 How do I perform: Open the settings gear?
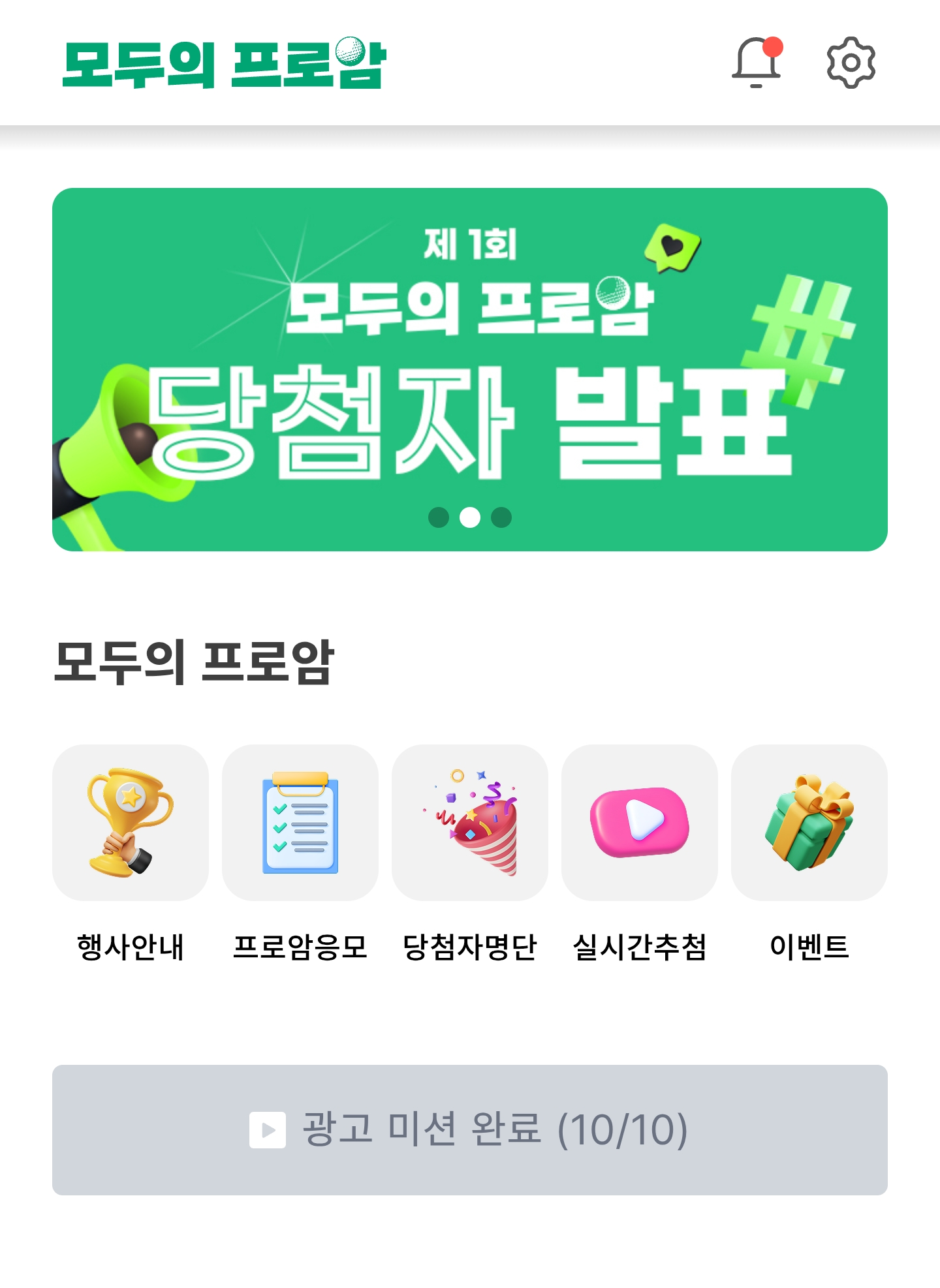click(x=851, y=63)
